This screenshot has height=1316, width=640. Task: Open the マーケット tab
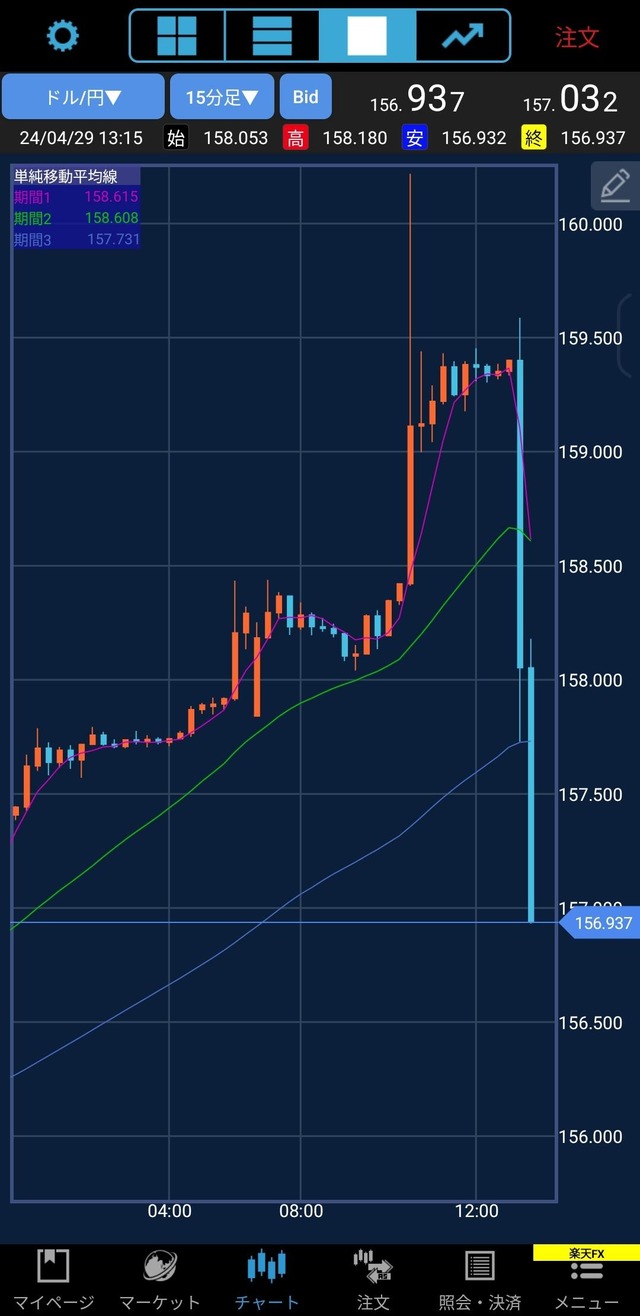pyautogui.click(x=159, y=1280)
